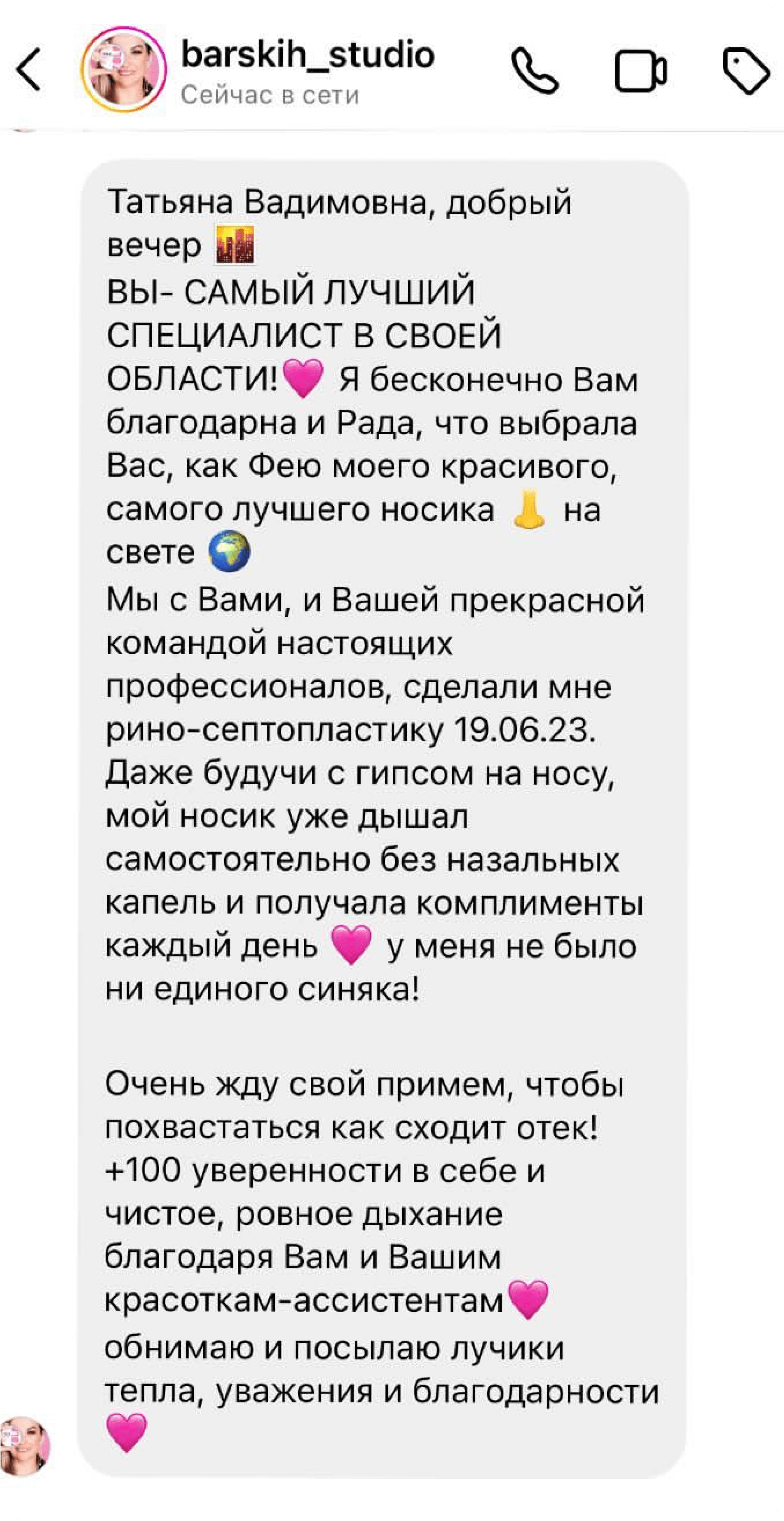Screen dimensions: 784x1521
Task: Start a voice call with barskih_studio
Action: tap(534, 71)
